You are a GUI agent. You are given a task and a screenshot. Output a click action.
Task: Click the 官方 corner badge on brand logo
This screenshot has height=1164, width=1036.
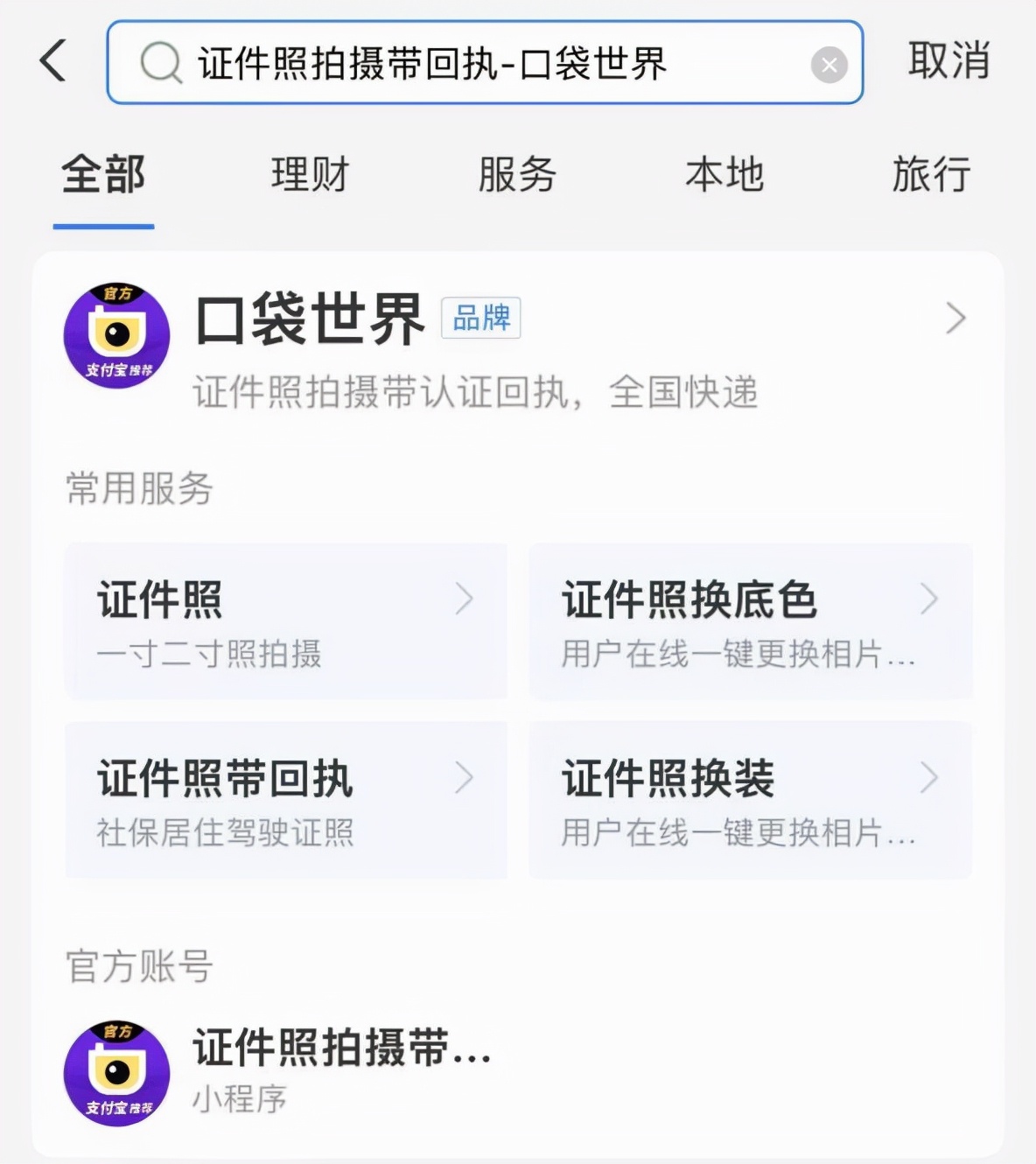click(x=115, y=293)
